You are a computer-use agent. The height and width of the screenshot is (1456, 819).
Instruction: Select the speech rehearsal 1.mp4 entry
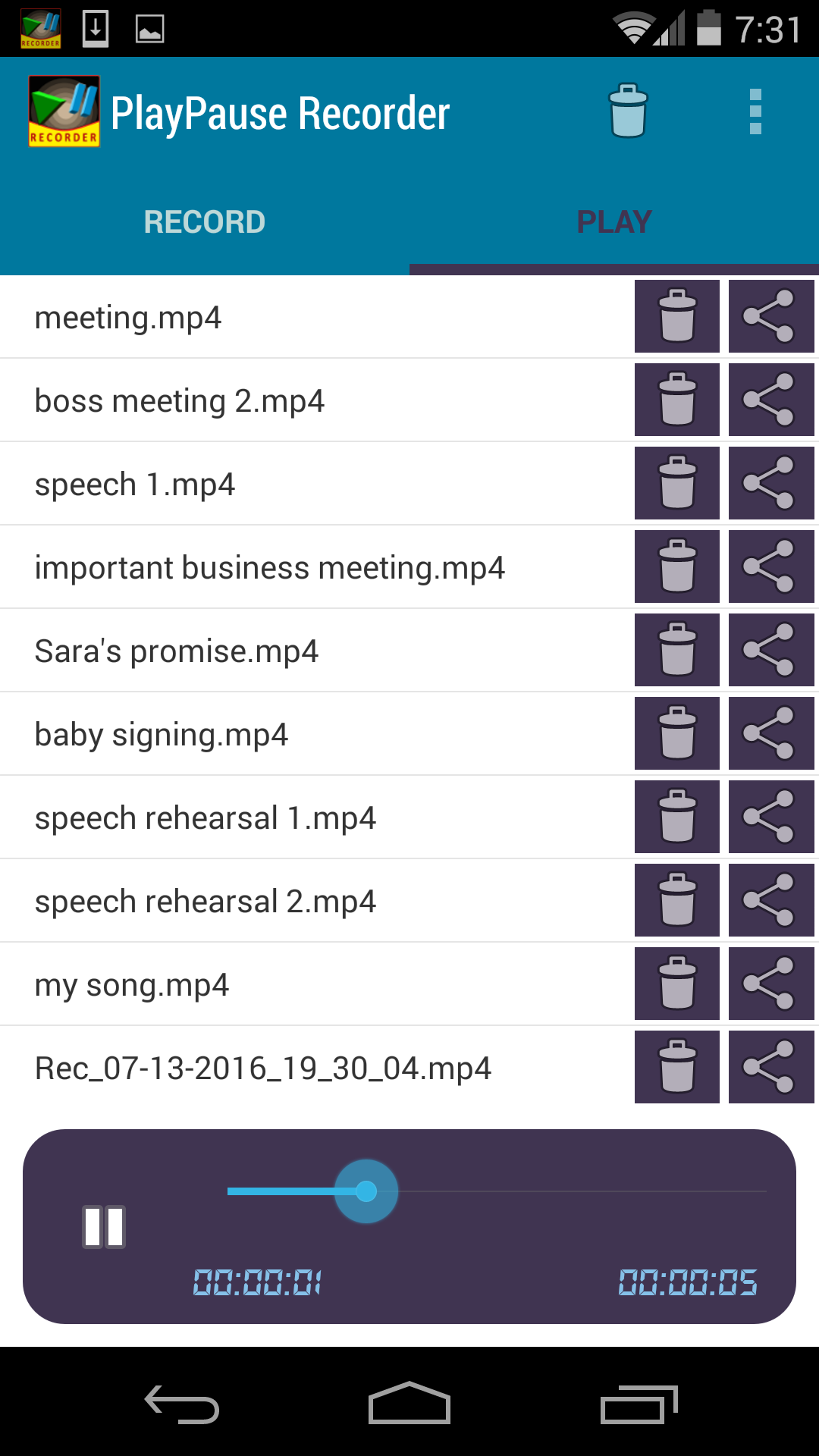[303, 817]
